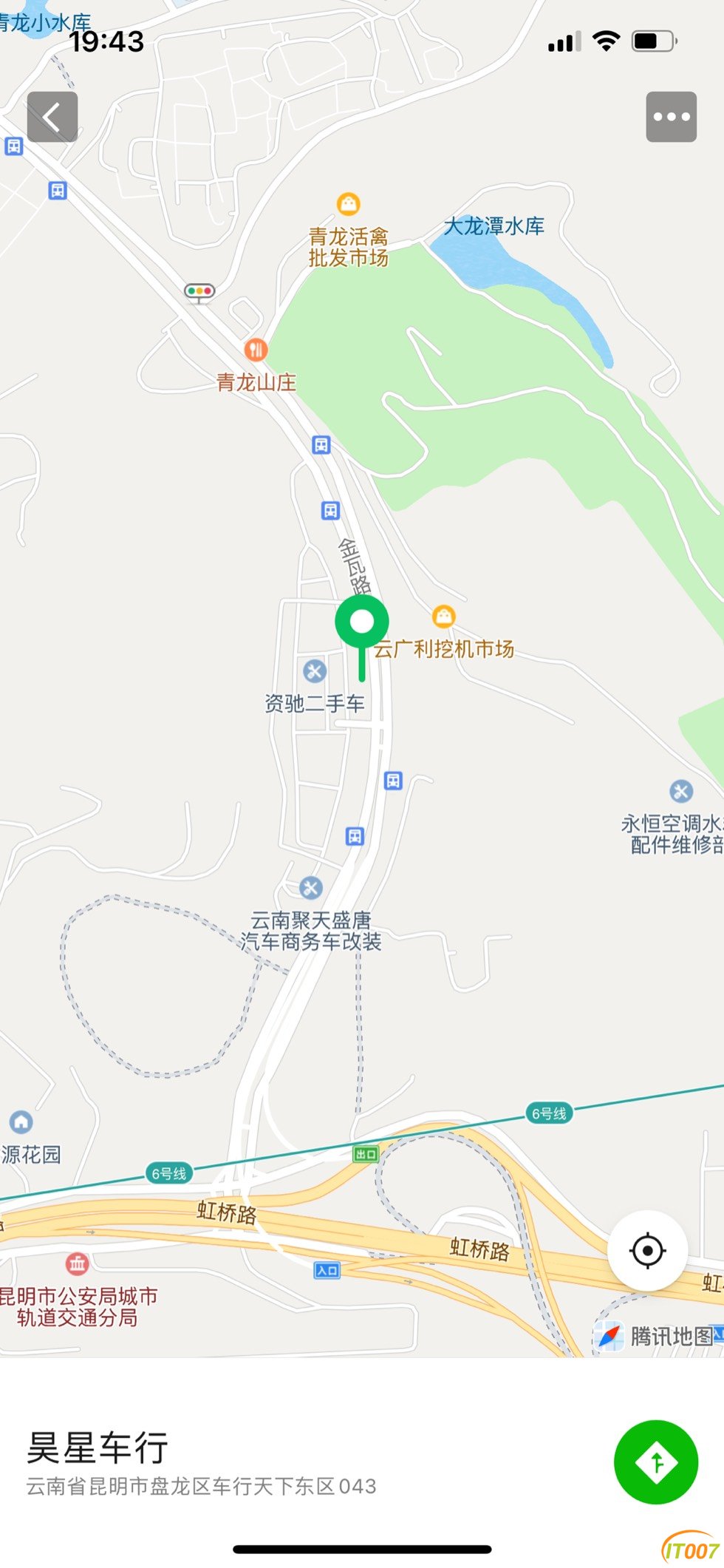Select 青龙山庄 restaurant marker
The height and width of the screenshot is (1568, 724).
256,350
